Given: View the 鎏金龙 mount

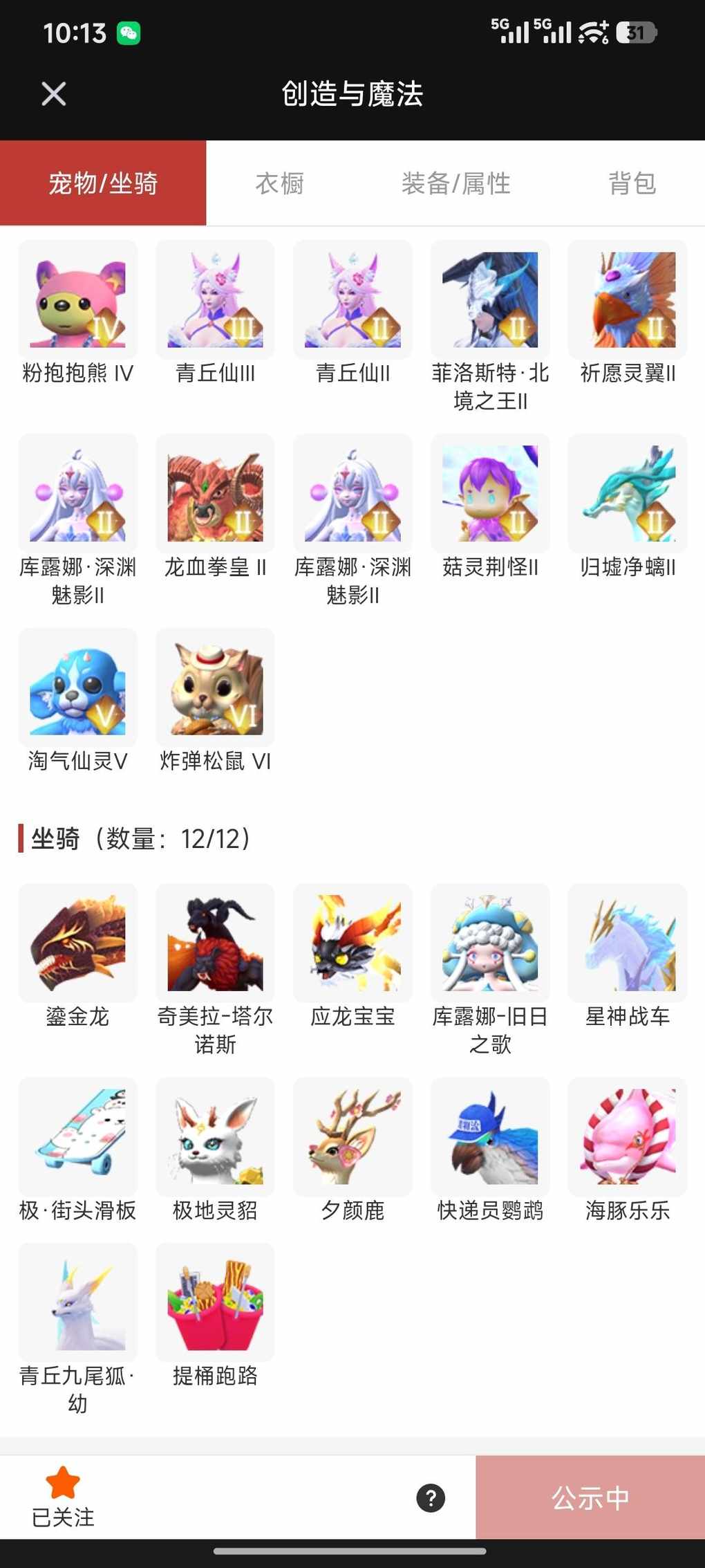Looking at the screenshot, I should 78,943.
